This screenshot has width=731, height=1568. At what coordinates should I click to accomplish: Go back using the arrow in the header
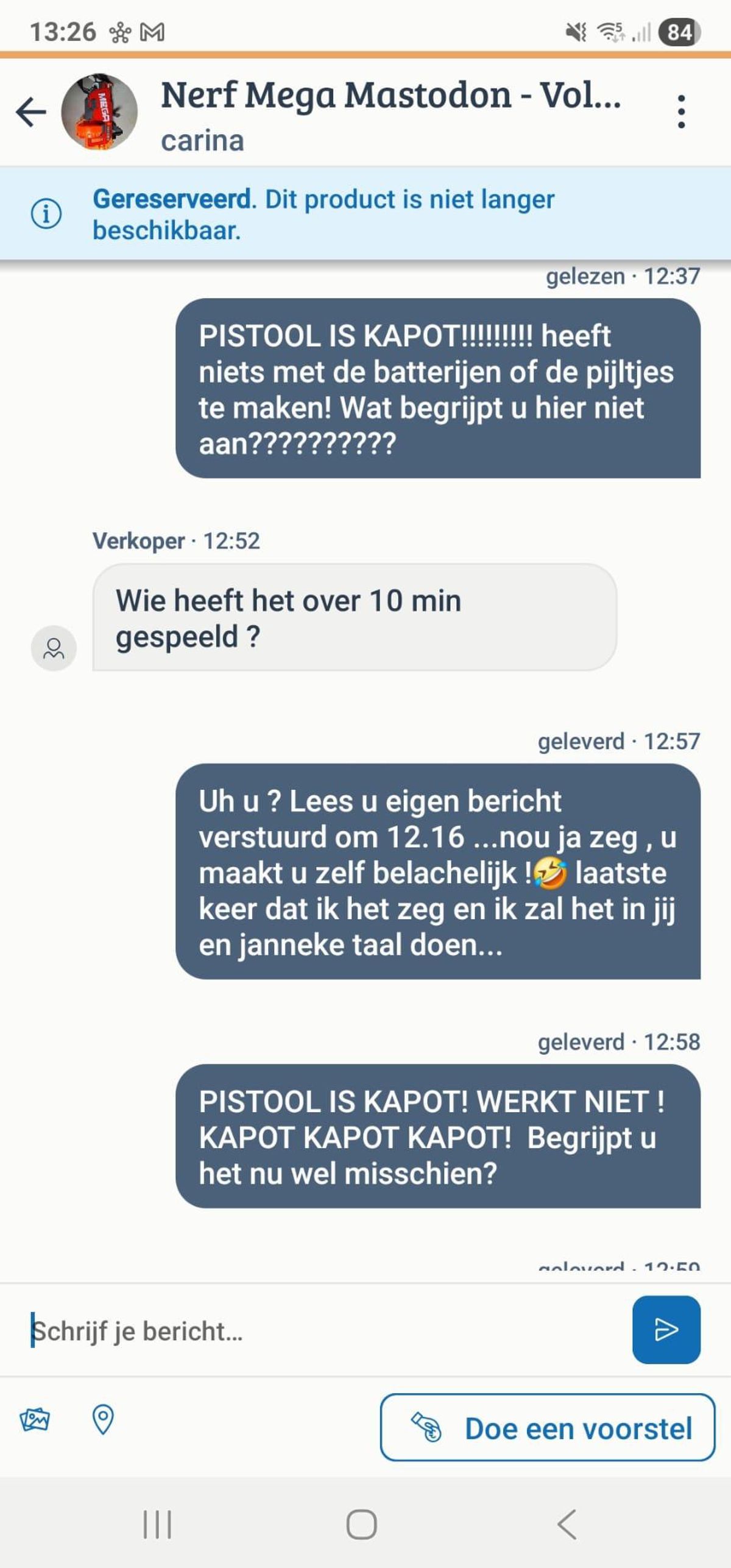(x=30, y=112)
